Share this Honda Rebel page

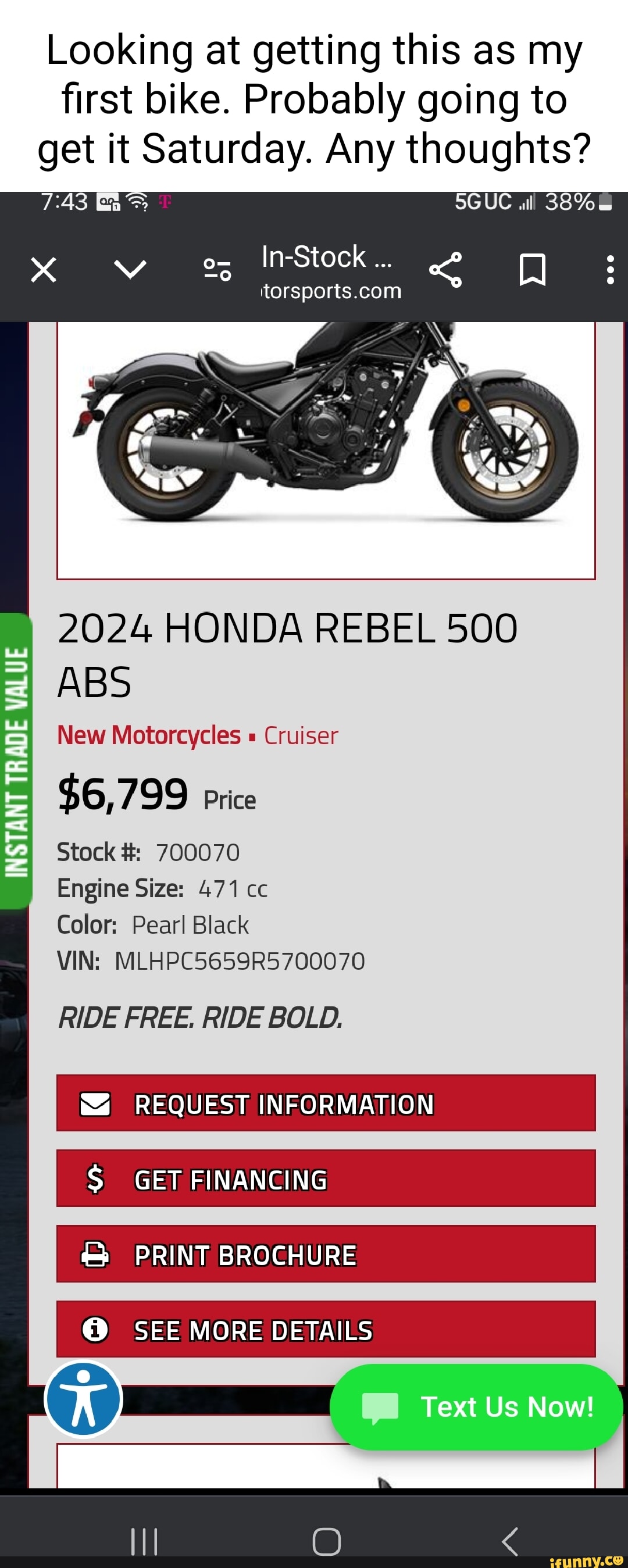point(445,270)
